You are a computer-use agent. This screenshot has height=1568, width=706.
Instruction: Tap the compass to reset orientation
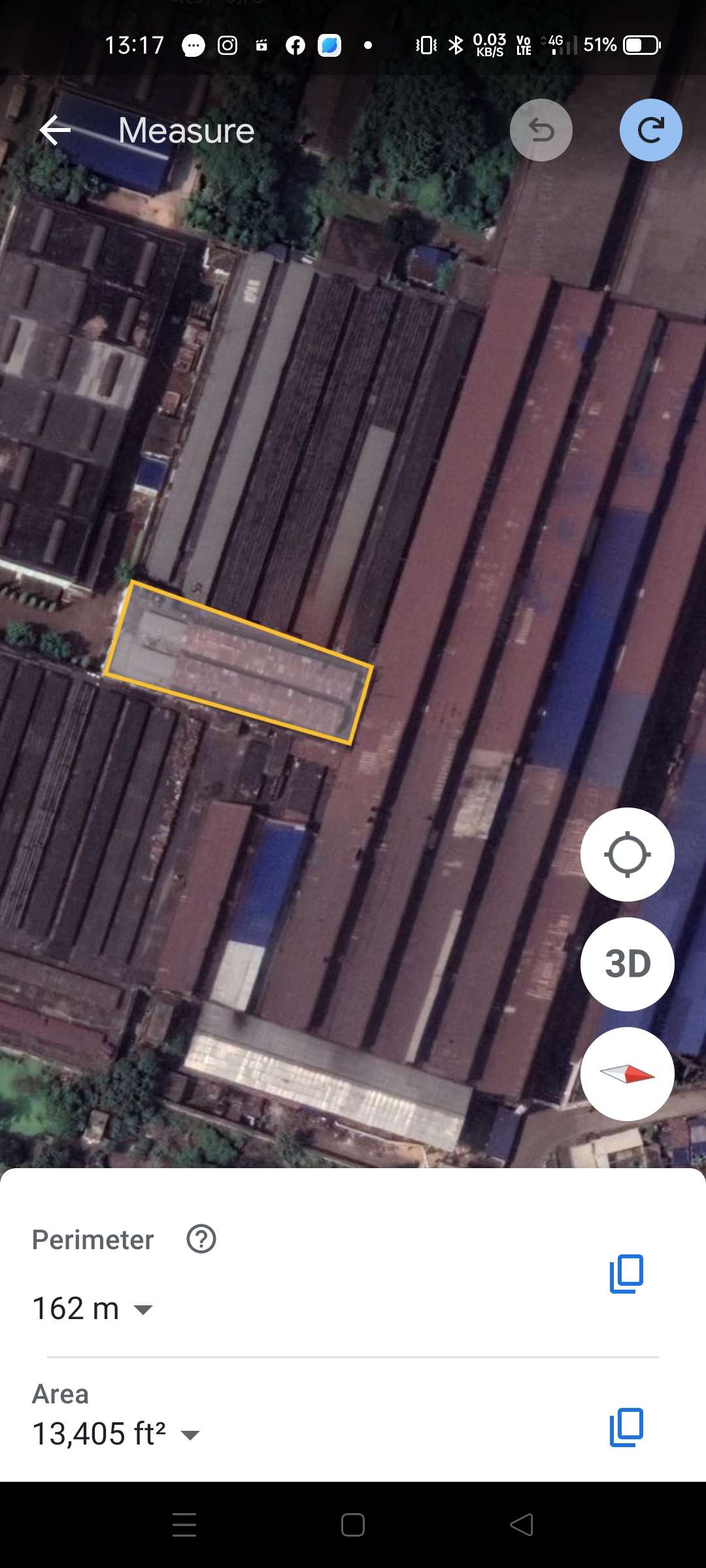628,1074
